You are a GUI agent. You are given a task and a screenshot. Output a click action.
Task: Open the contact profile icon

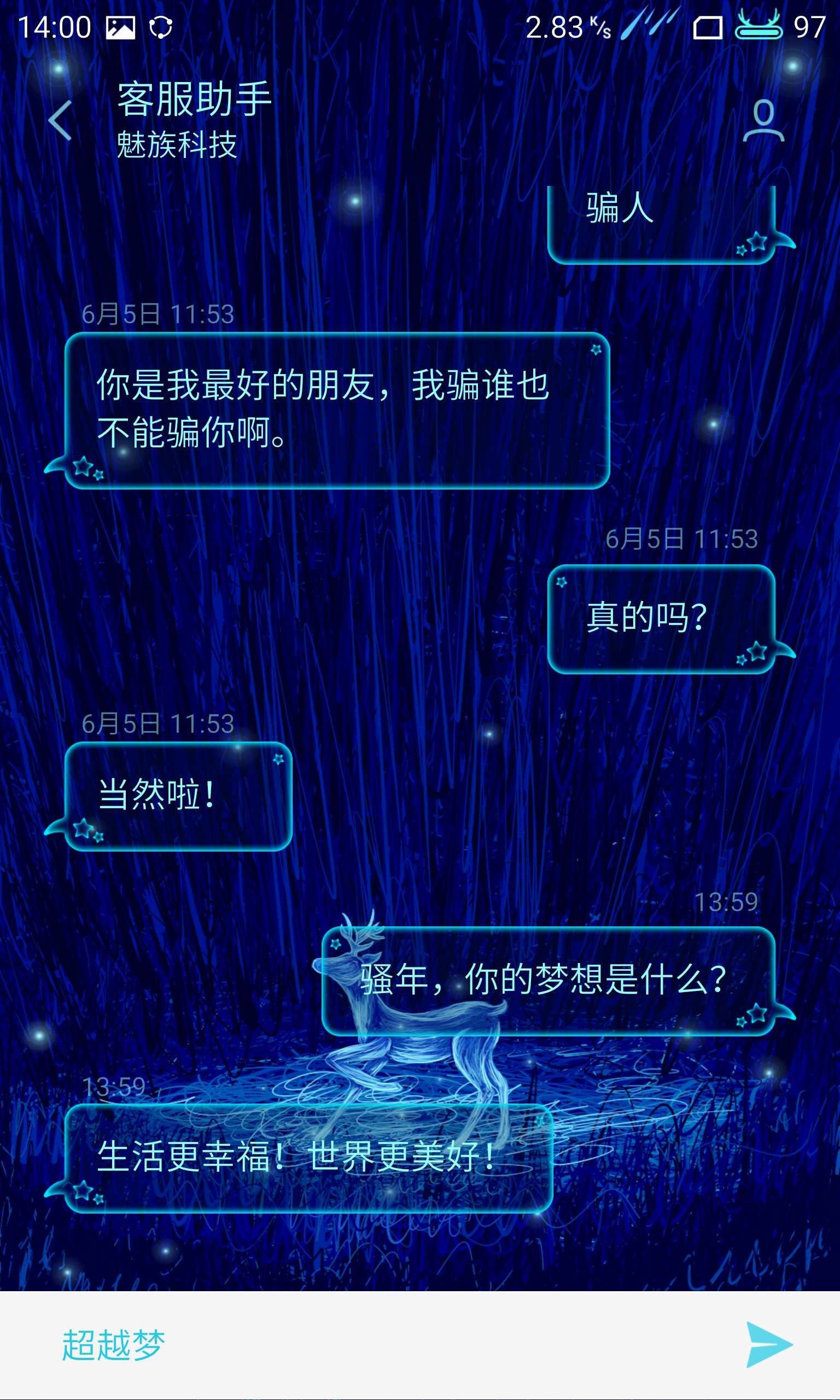[763, 120]
